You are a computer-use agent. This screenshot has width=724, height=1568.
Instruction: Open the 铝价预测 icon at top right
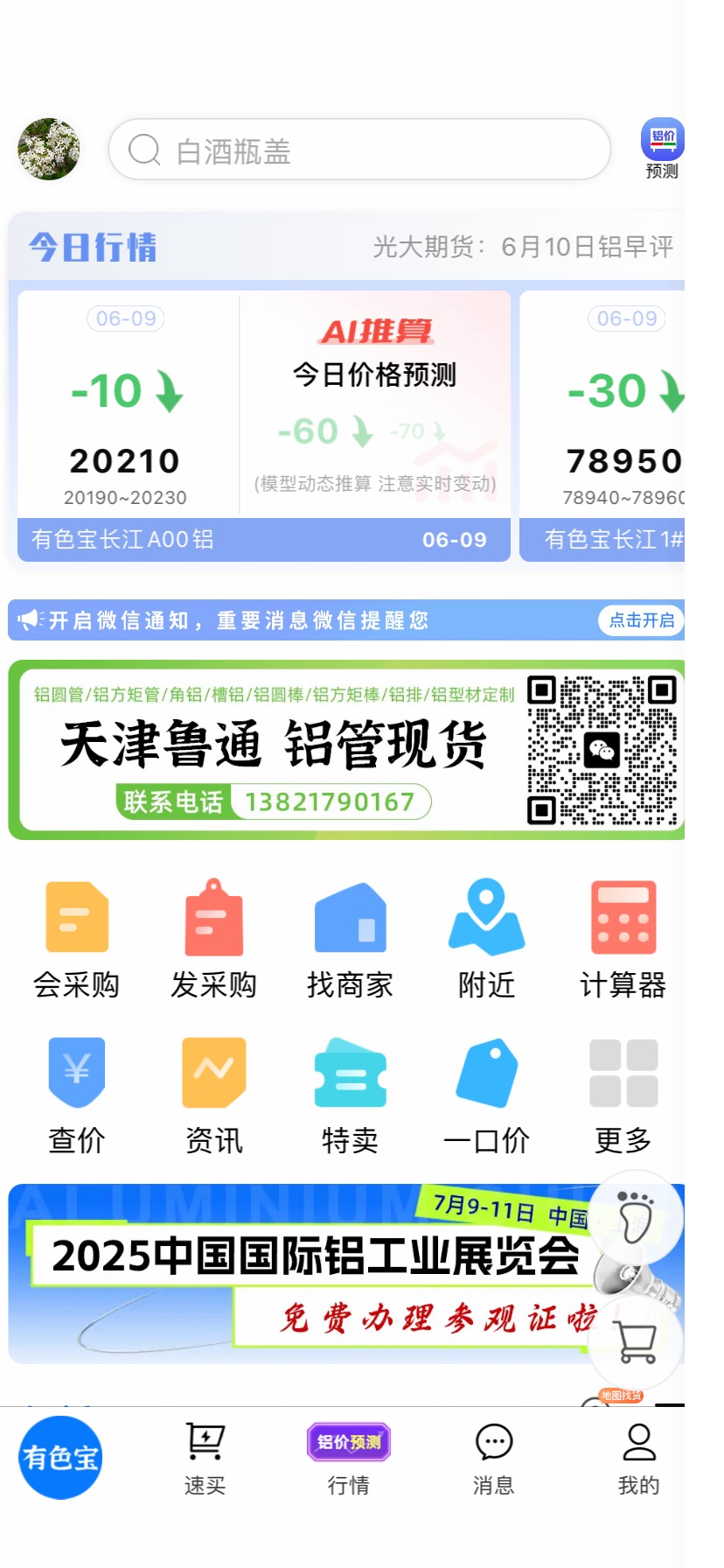662,148
